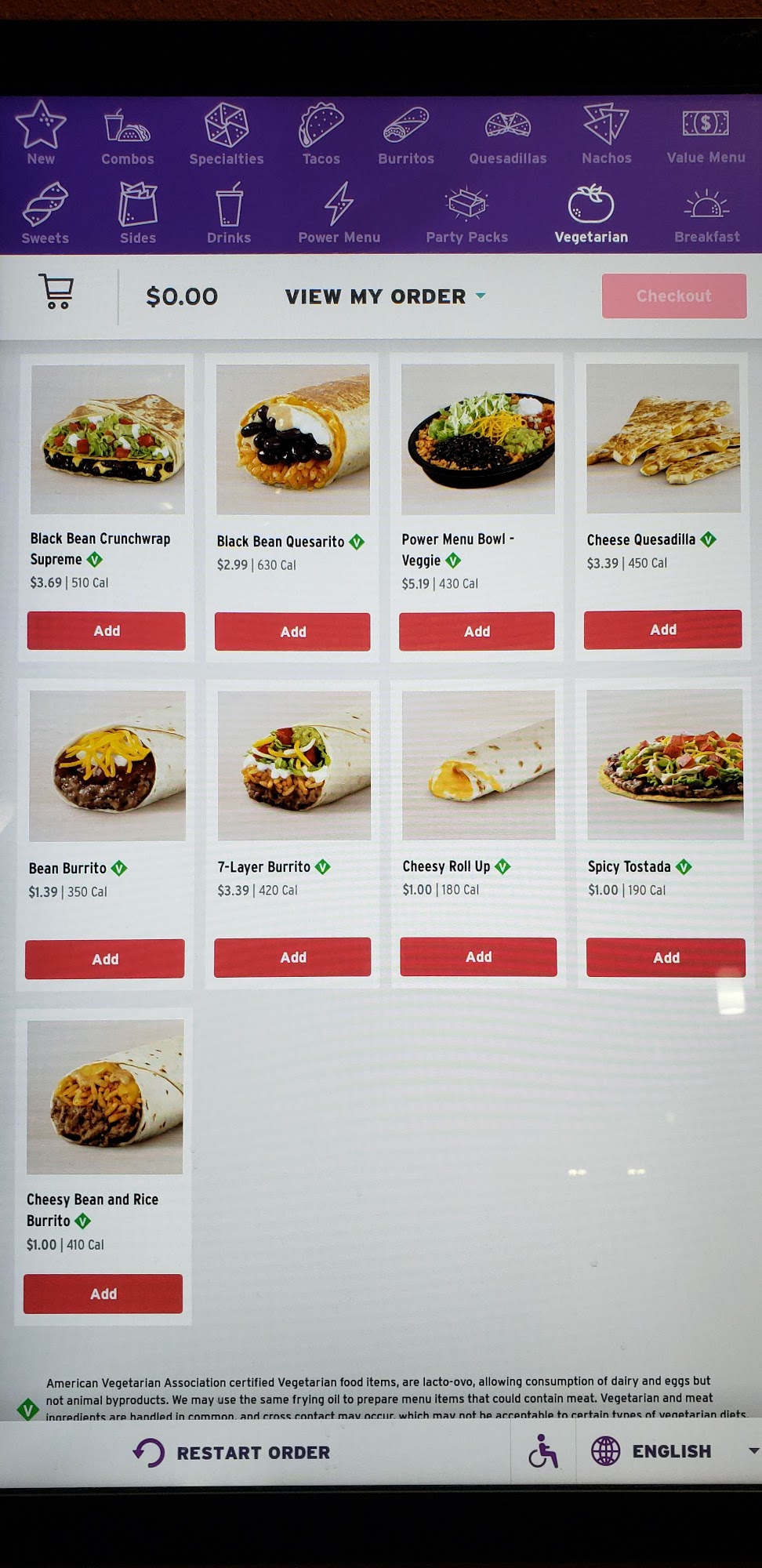
Task: Restart the order
Action: tap(232, 1453)
